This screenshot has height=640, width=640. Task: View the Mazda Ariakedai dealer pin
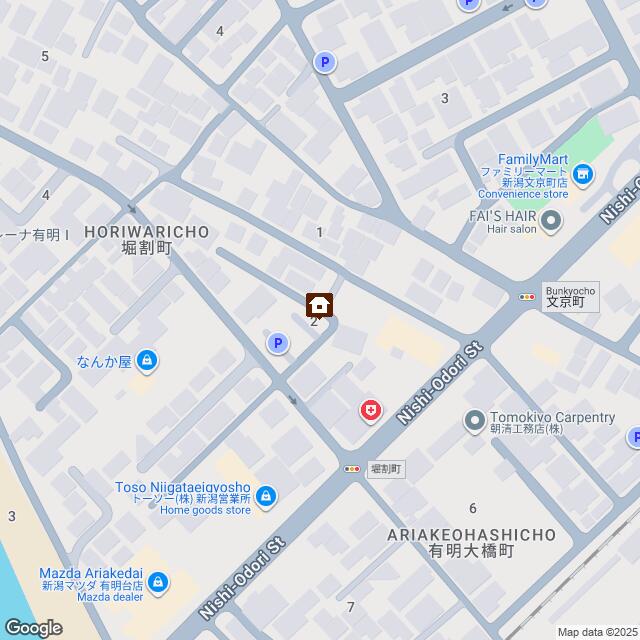click(x=159, y=583)
